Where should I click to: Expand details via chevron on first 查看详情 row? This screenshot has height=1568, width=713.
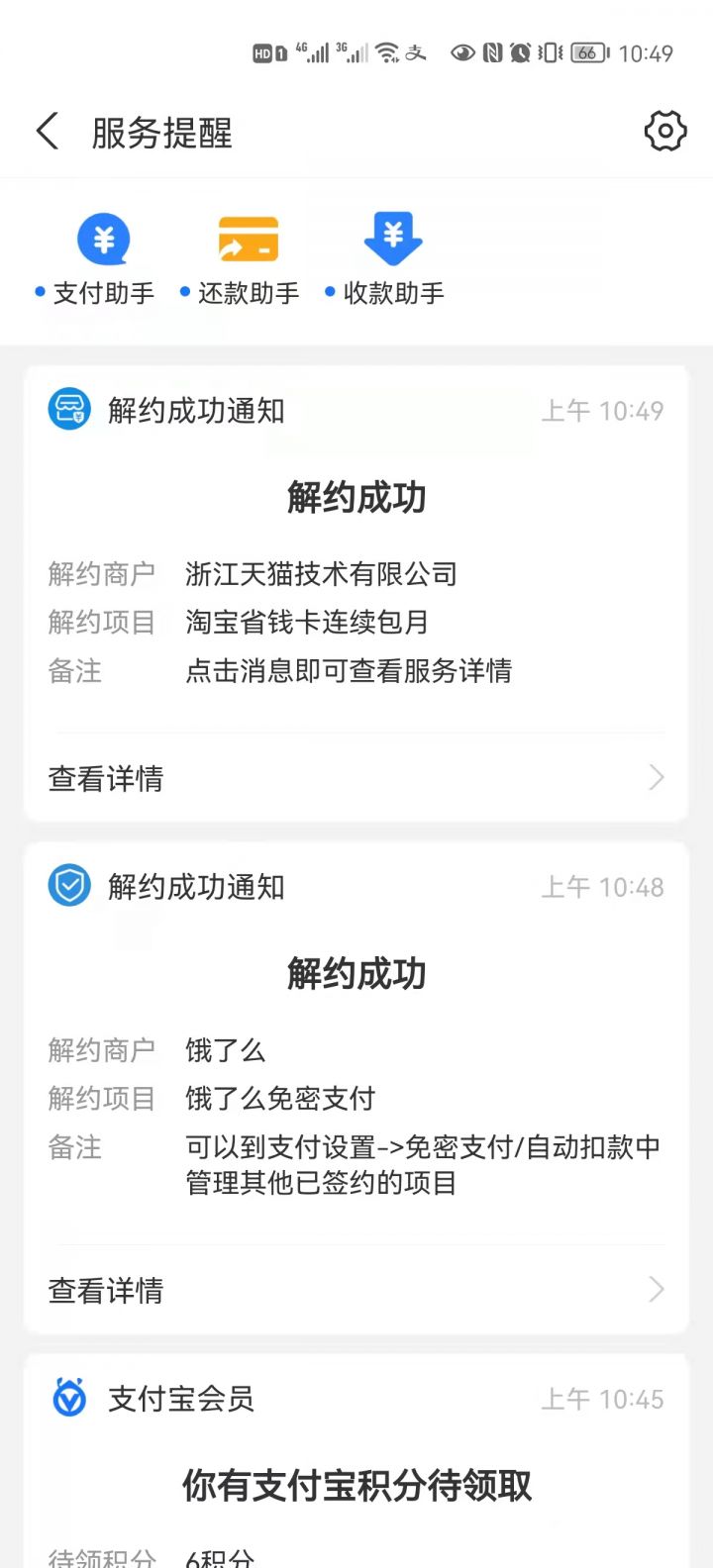point(655,779)
